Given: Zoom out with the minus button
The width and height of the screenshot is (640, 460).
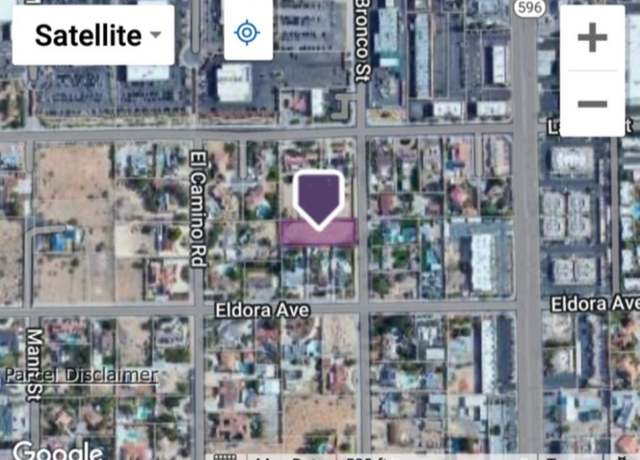Looking at the screenshot, I should coord(592,103).
